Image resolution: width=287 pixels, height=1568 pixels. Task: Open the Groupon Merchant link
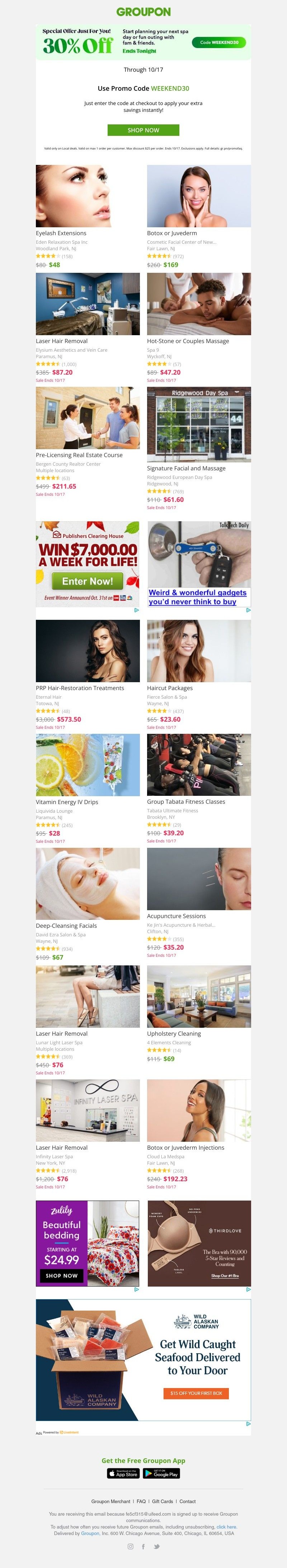[x=111, y=1501]
